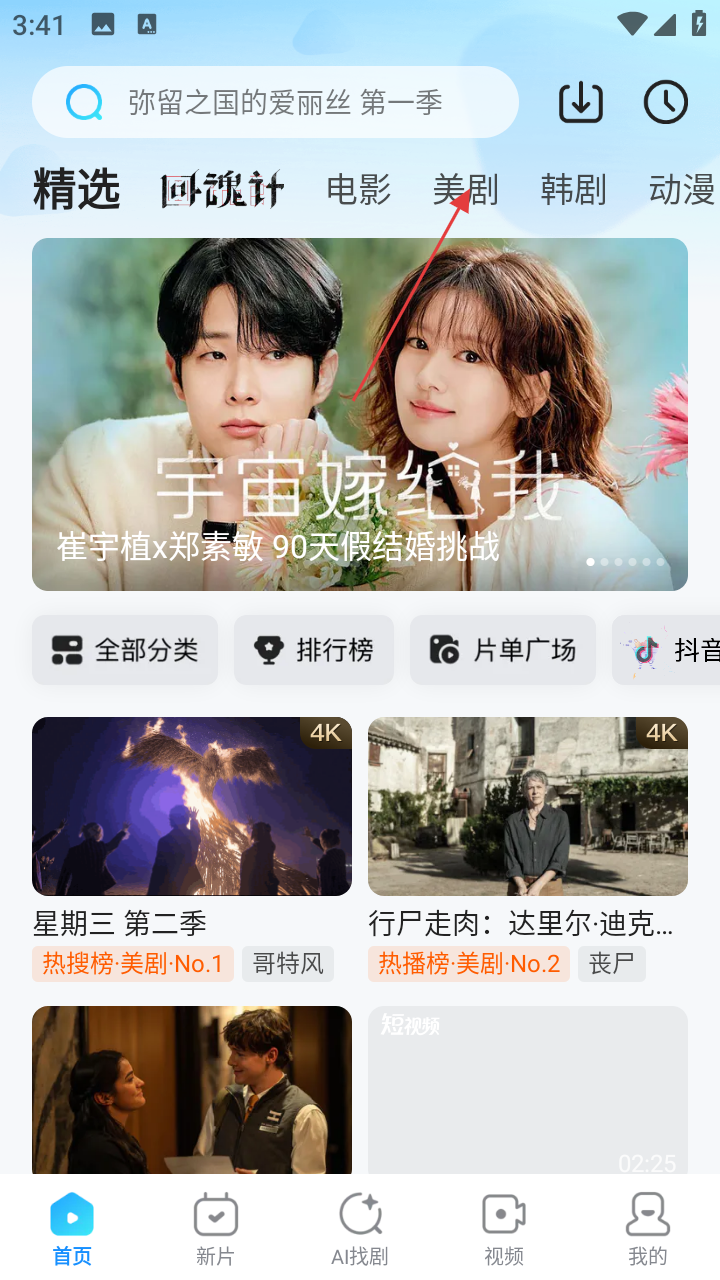
Task: Tap the 哥特风 genre label
Action: [x=287, y=963]
